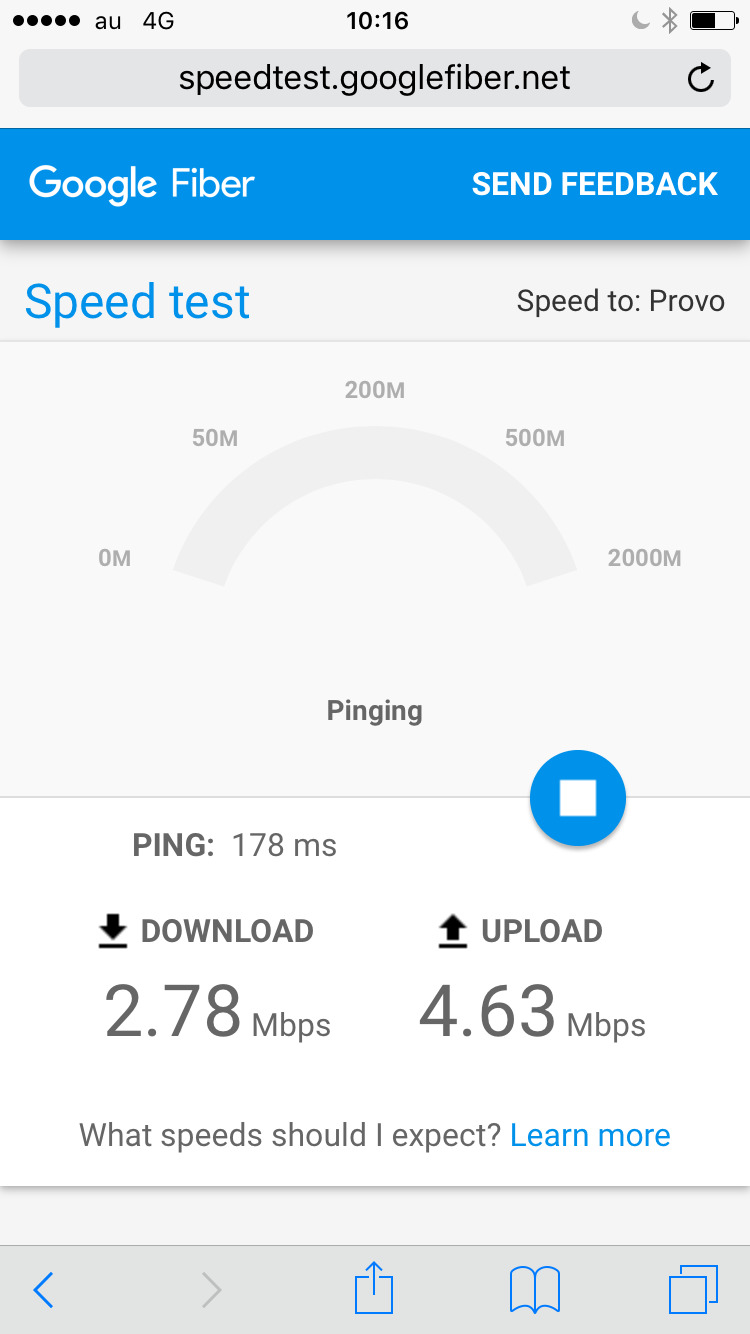This screenshot has height=1334, width=750.
Task: Open the Learn more link
Action: click(x=590, y=1135)
